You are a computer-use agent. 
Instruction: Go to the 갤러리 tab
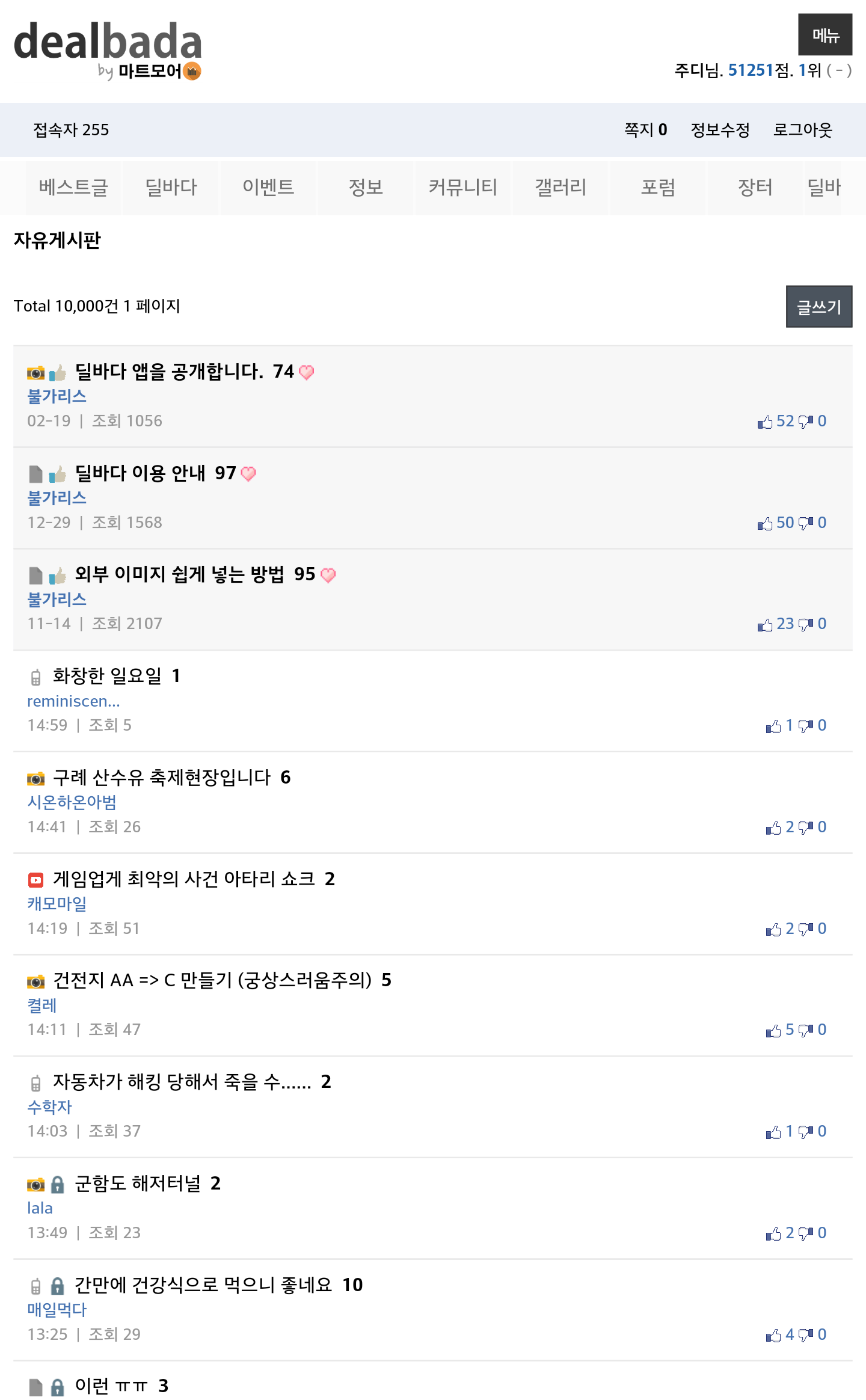pyautogui.click(x=560, y=188)
